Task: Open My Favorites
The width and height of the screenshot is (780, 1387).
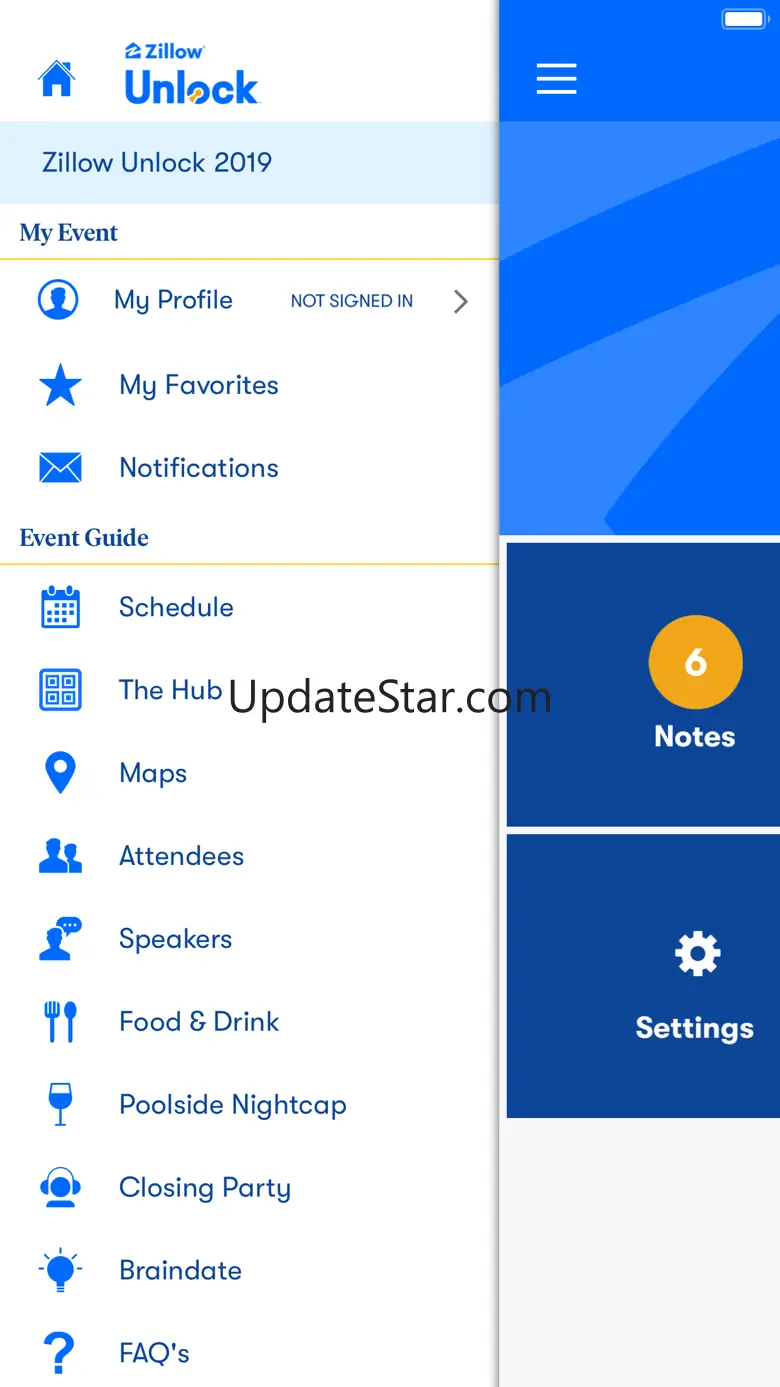Action: (x=249, y=385)
